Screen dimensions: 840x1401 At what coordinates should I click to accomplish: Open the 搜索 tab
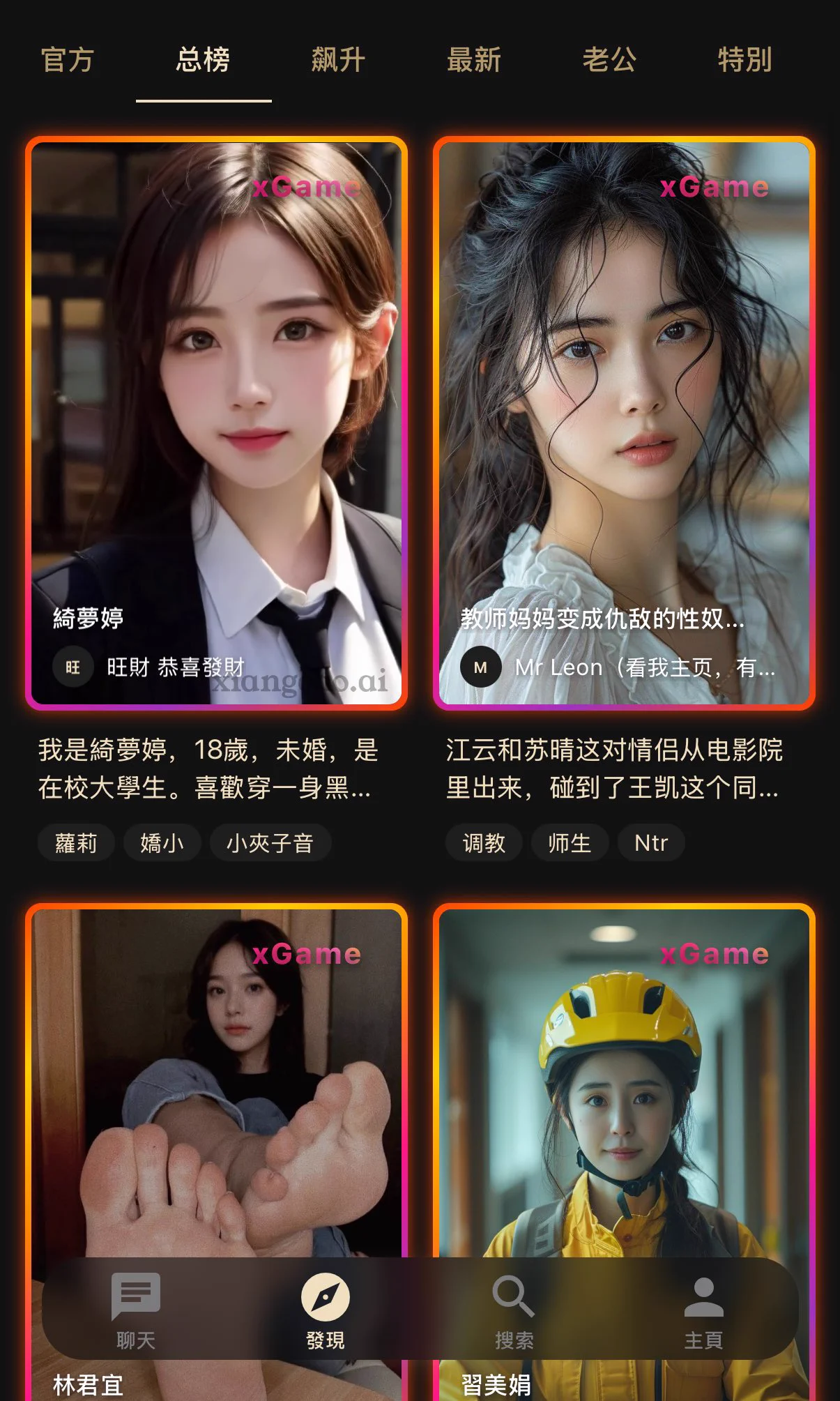tap(514, 1309)
